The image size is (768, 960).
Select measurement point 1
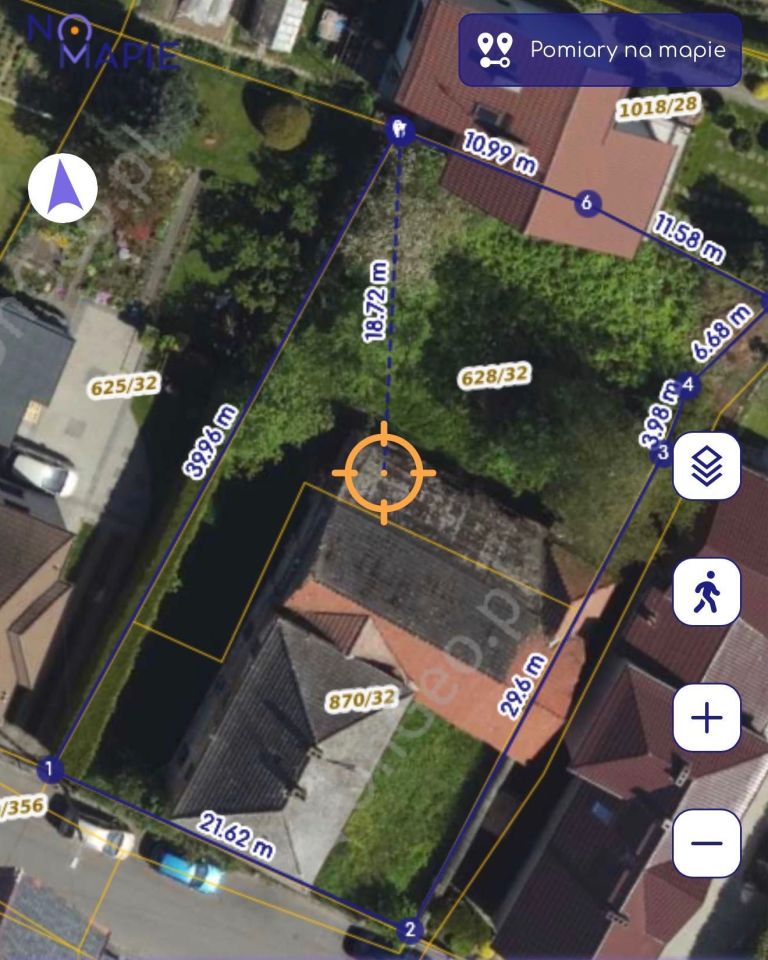50,770
